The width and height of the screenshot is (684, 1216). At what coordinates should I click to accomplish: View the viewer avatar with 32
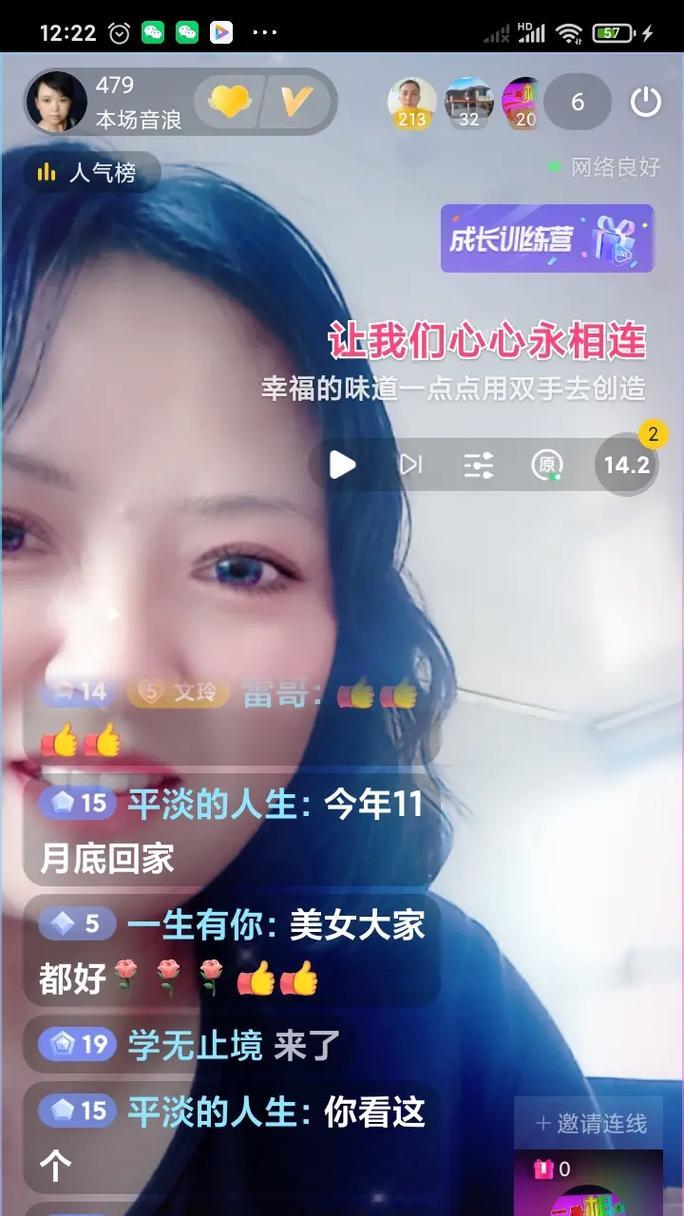[468, 102]
